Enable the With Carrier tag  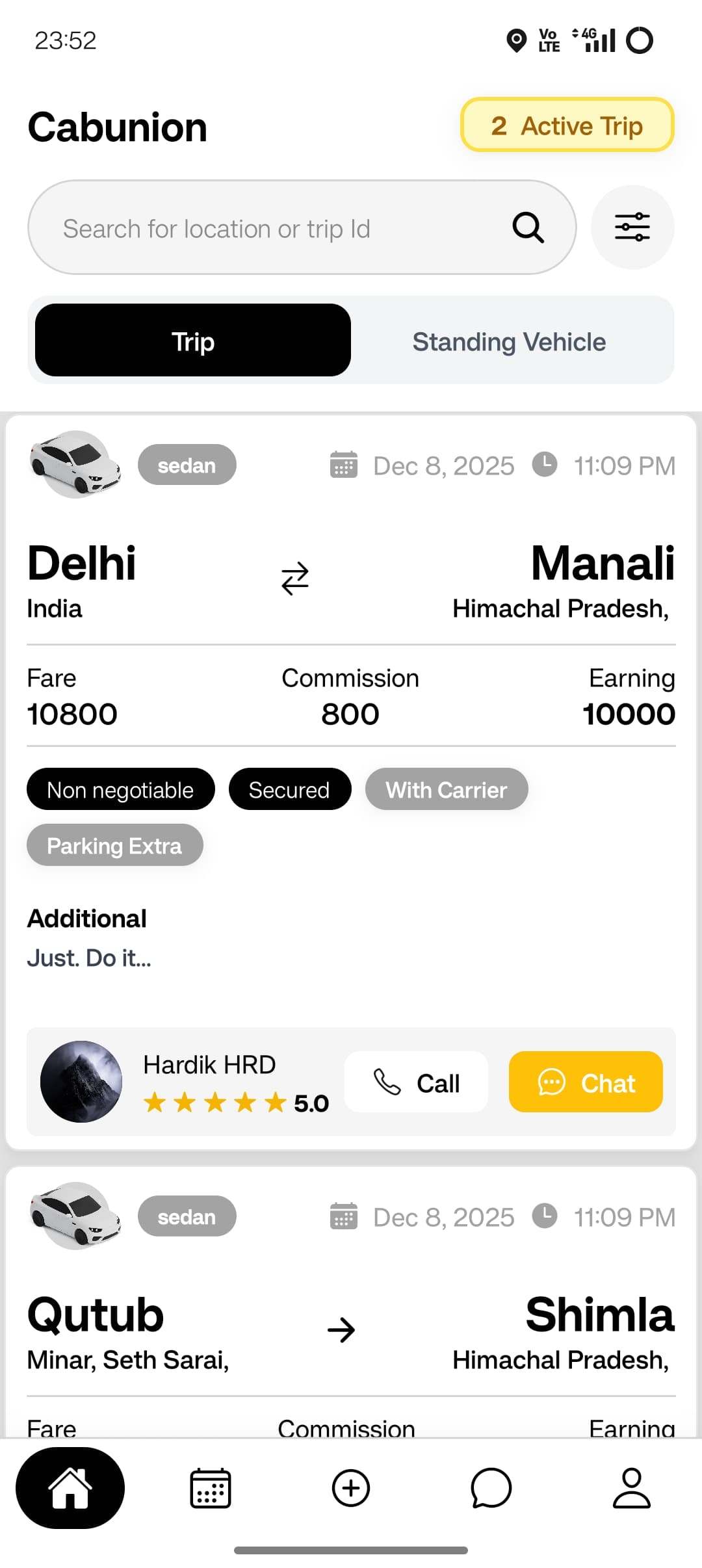click(447, 789)
